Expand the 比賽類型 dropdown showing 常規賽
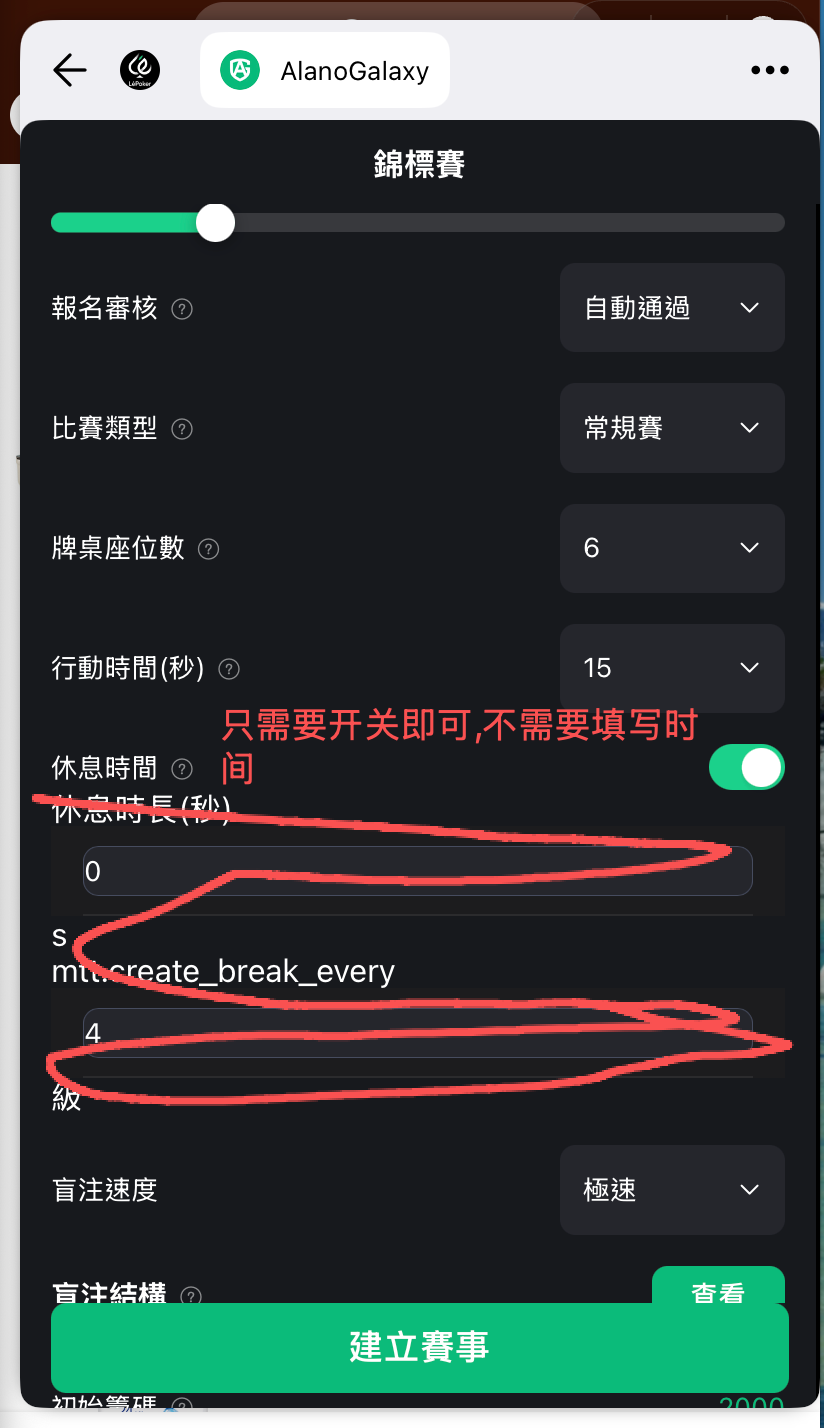Image resolution: width=824 pixels, height=1428 pixels. 672,428
